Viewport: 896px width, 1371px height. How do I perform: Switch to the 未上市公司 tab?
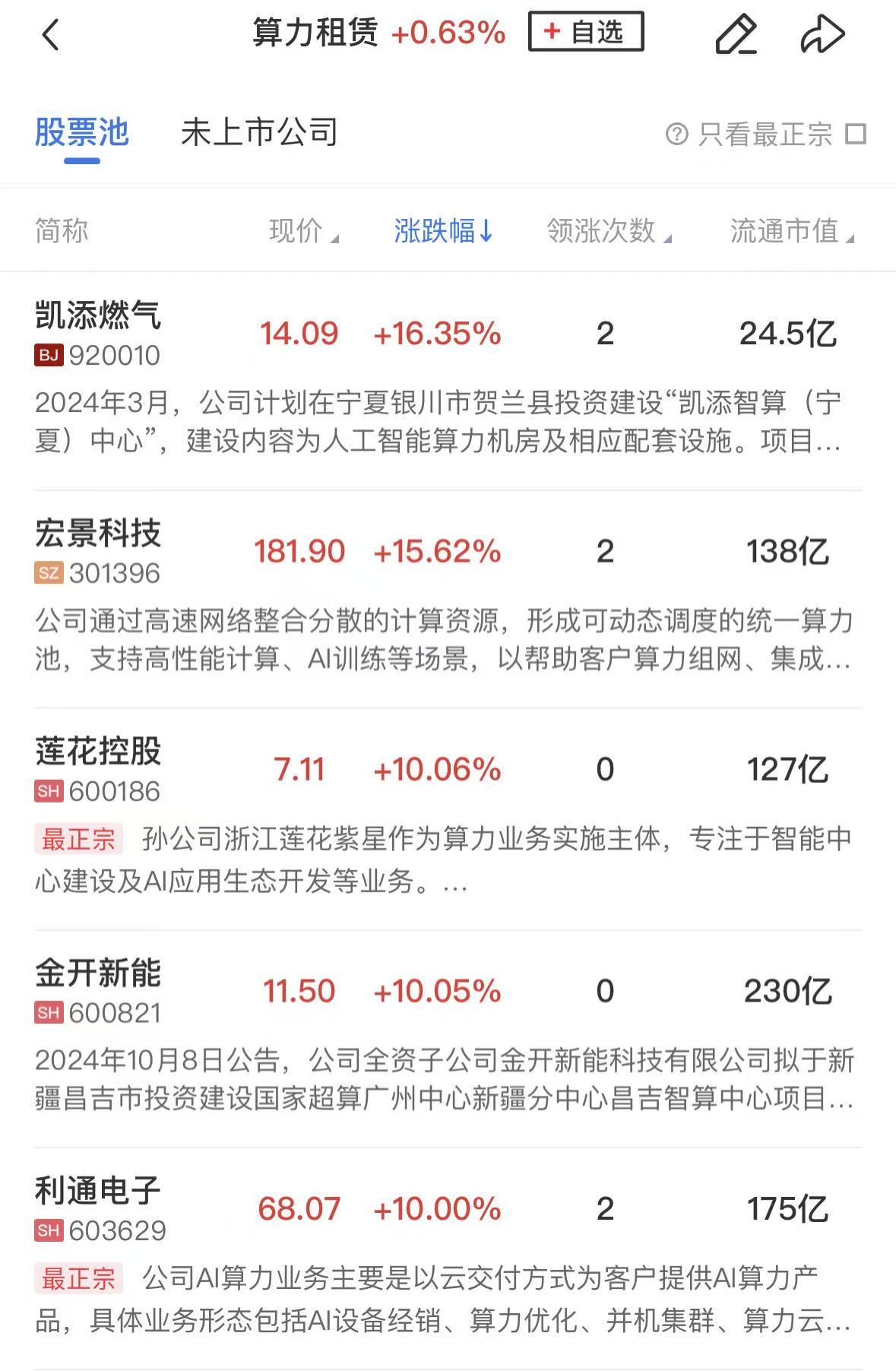[x=259, y=133]
